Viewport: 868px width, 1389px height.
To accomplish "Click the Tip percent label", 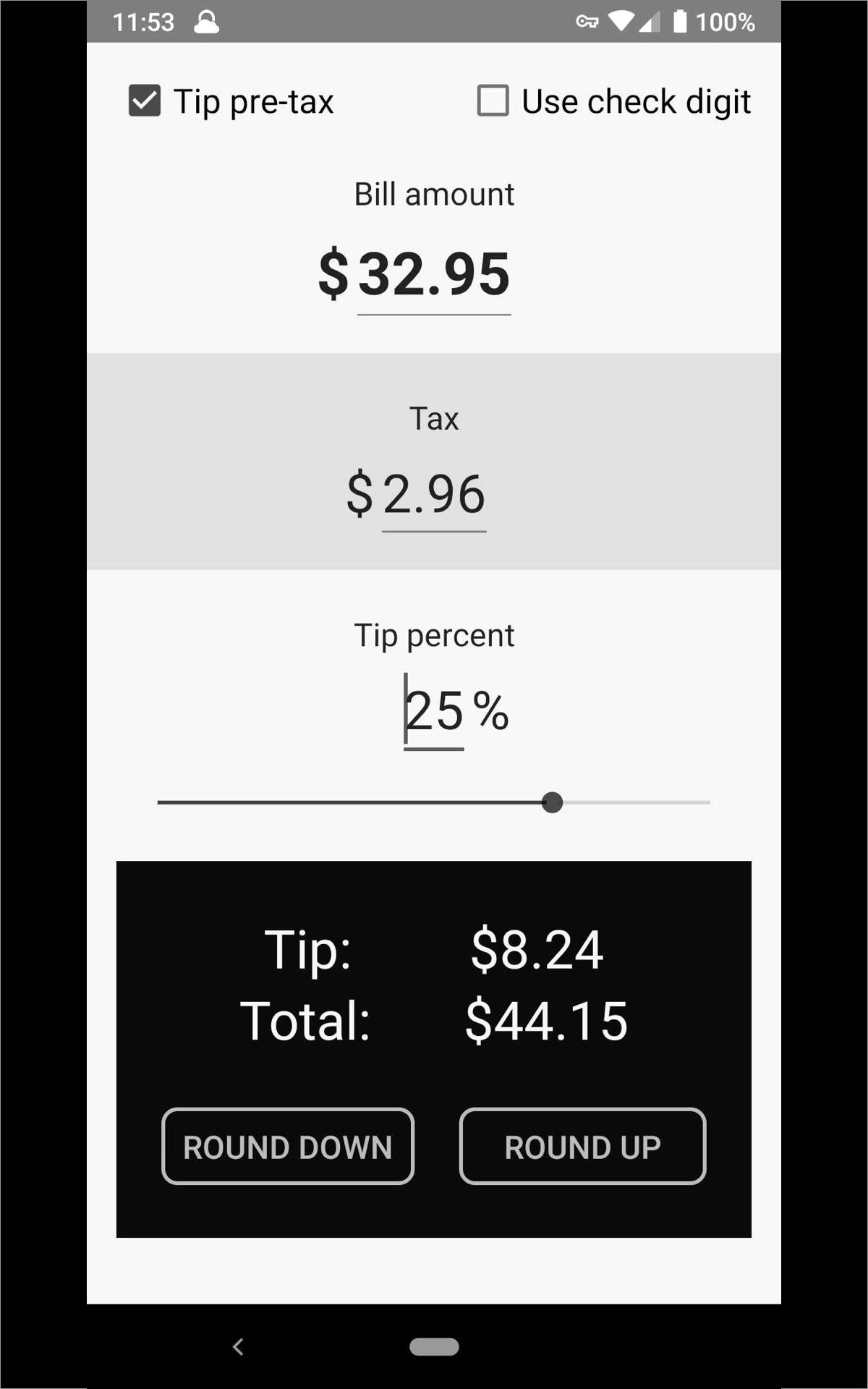I will (x=434, y=634).
